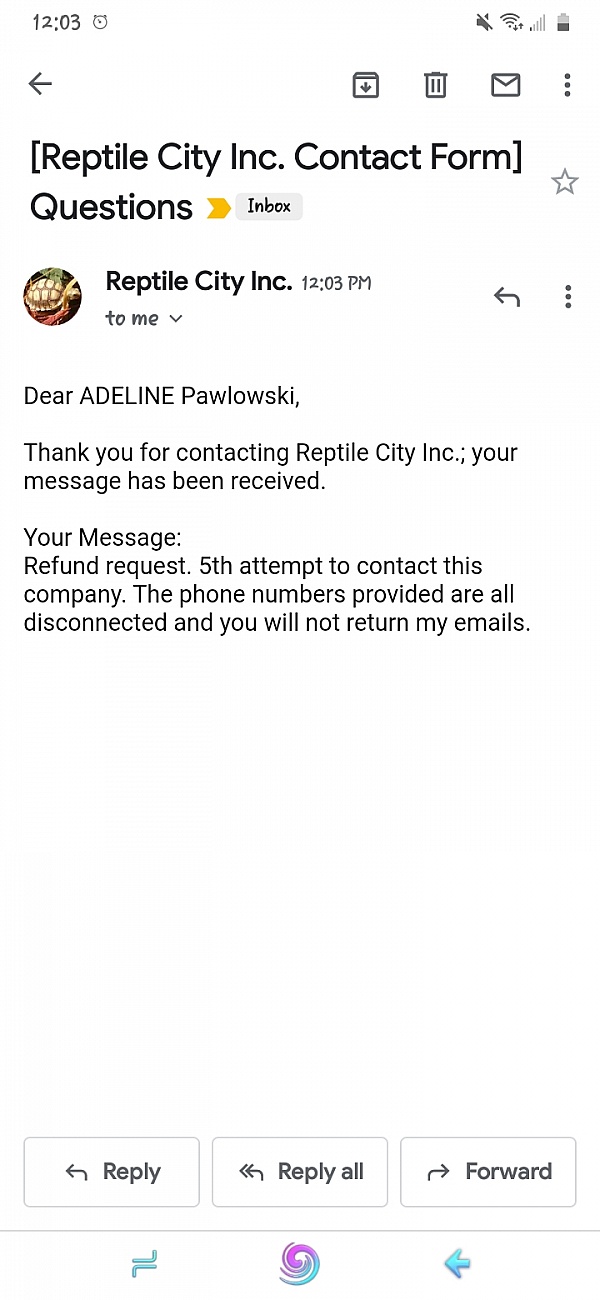Image resolution: width=600 pixels, height=1300 pixels.
Task: Delete this email with the trash icon
Action: [x=435, y=85]
